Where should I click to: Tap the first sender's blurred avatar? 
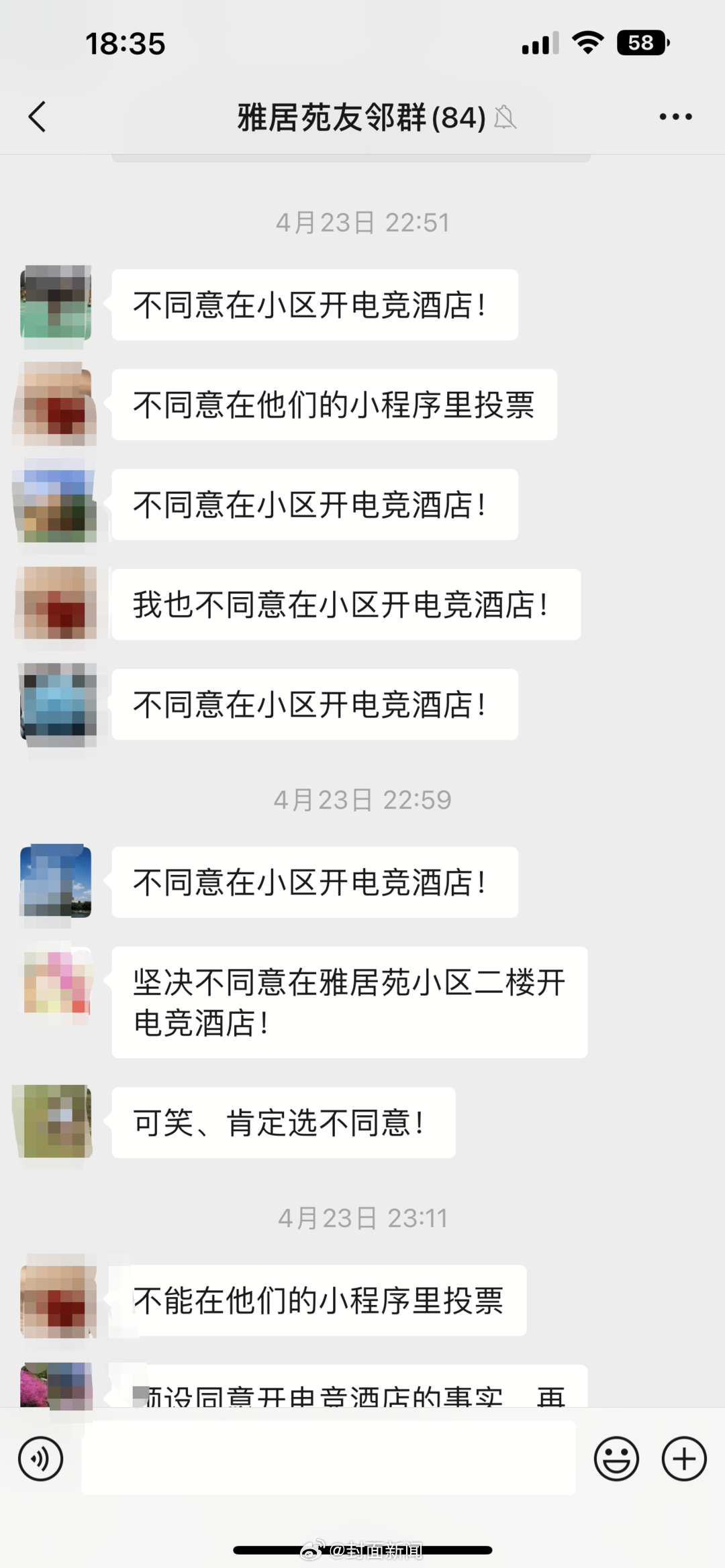coord(56,305)
